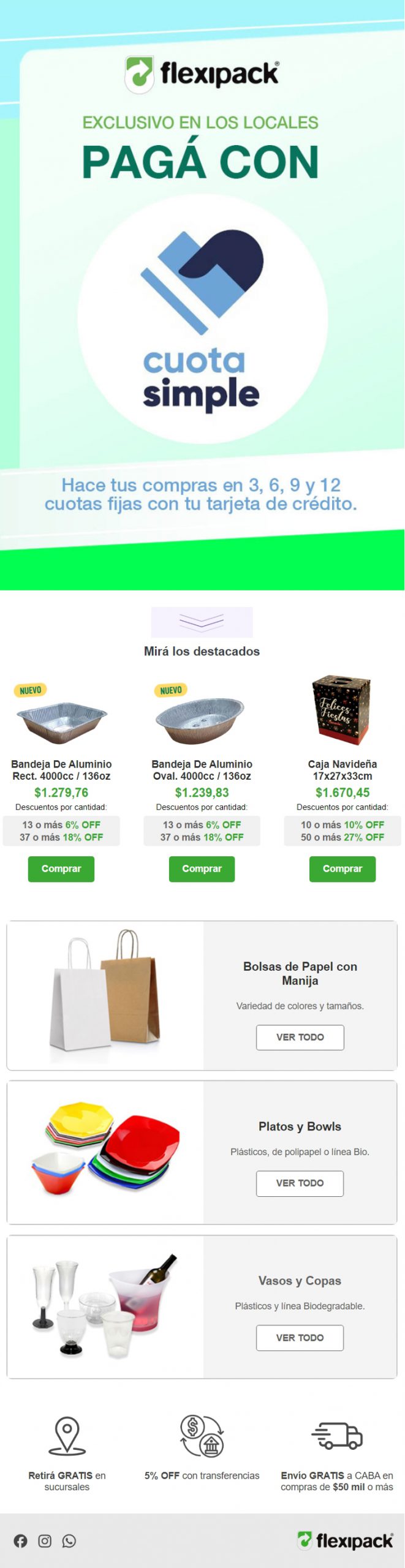Buy the Bandeja De Aluminio Rect. 4000cc
405x1568 pixels.
coord(61,868)
